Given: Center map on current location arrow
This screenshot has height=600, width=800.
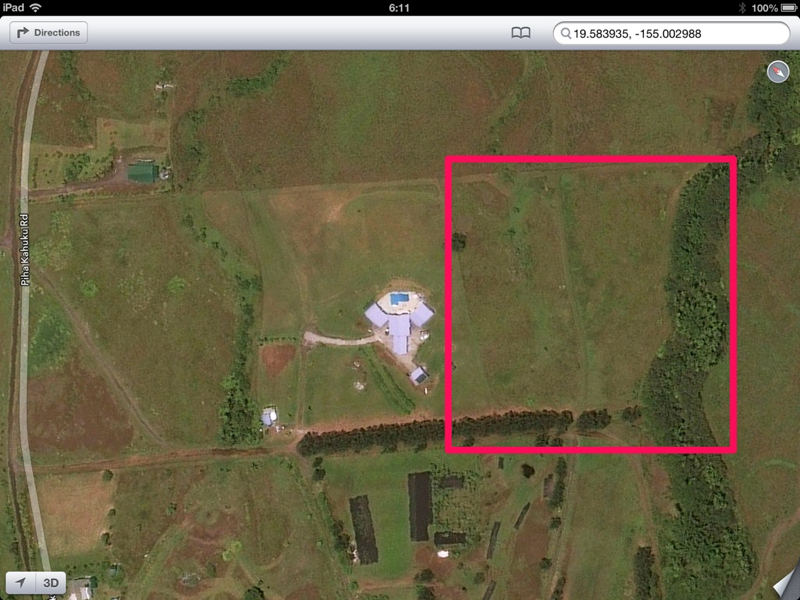Looking at the screenshot, I should (21, 583).
